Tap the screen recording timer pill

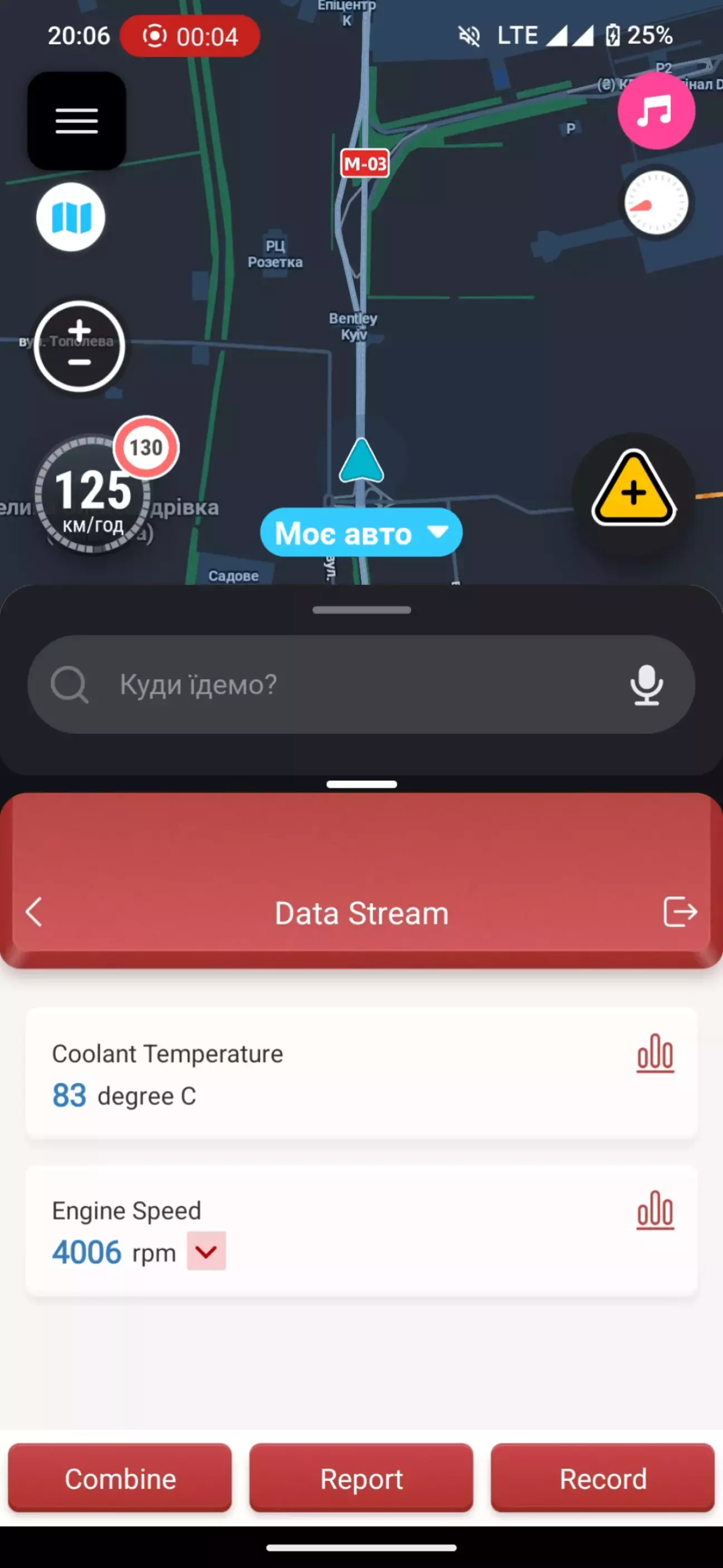[190, 36]
